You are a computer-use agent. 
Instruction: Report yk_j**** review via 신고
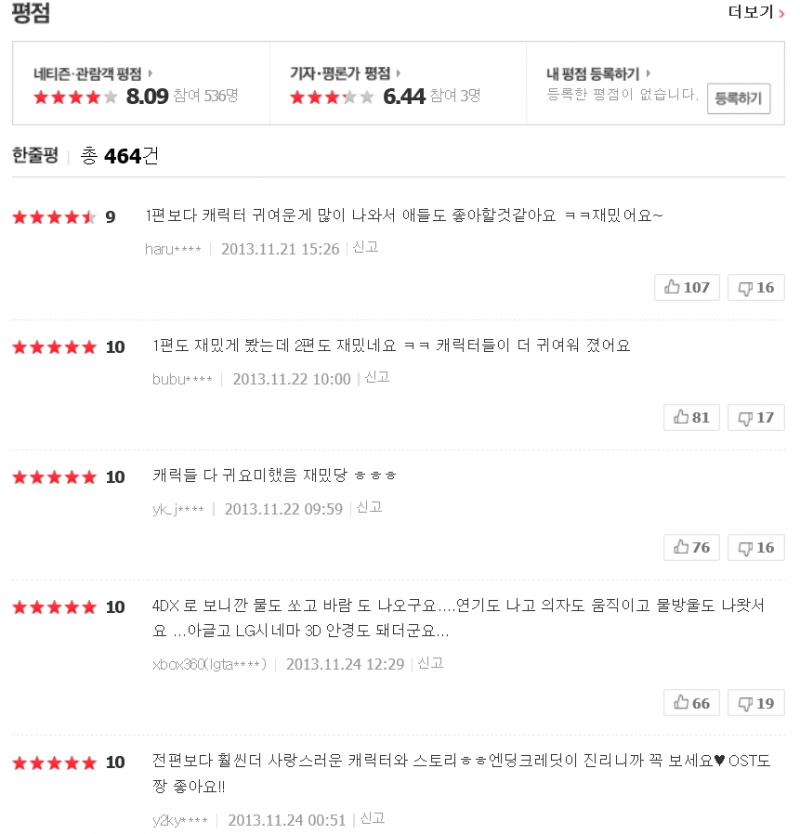(x=370, y=507)
